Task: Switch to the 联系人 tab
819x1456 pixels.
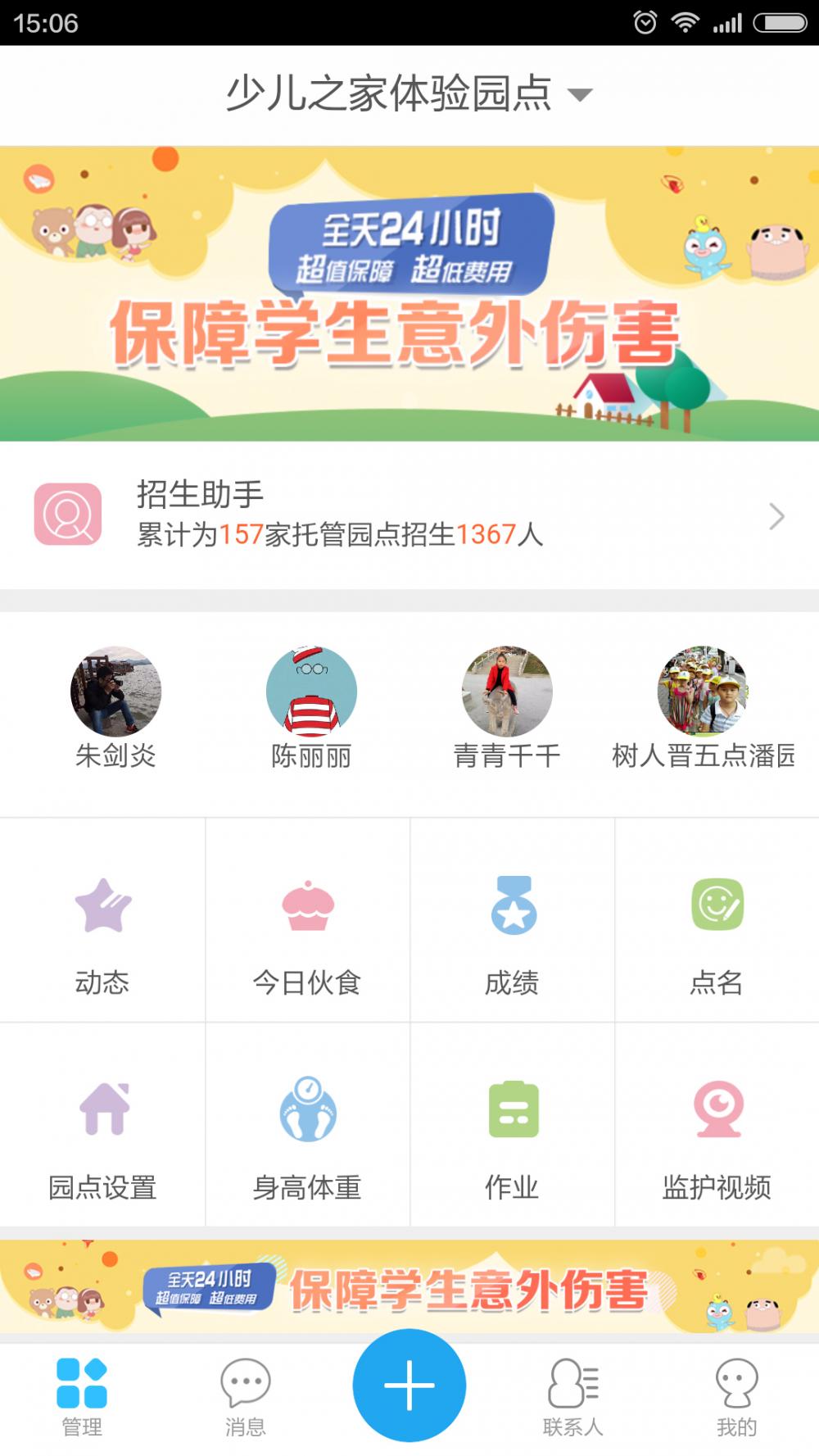Action: click(x=573, y=1398)
